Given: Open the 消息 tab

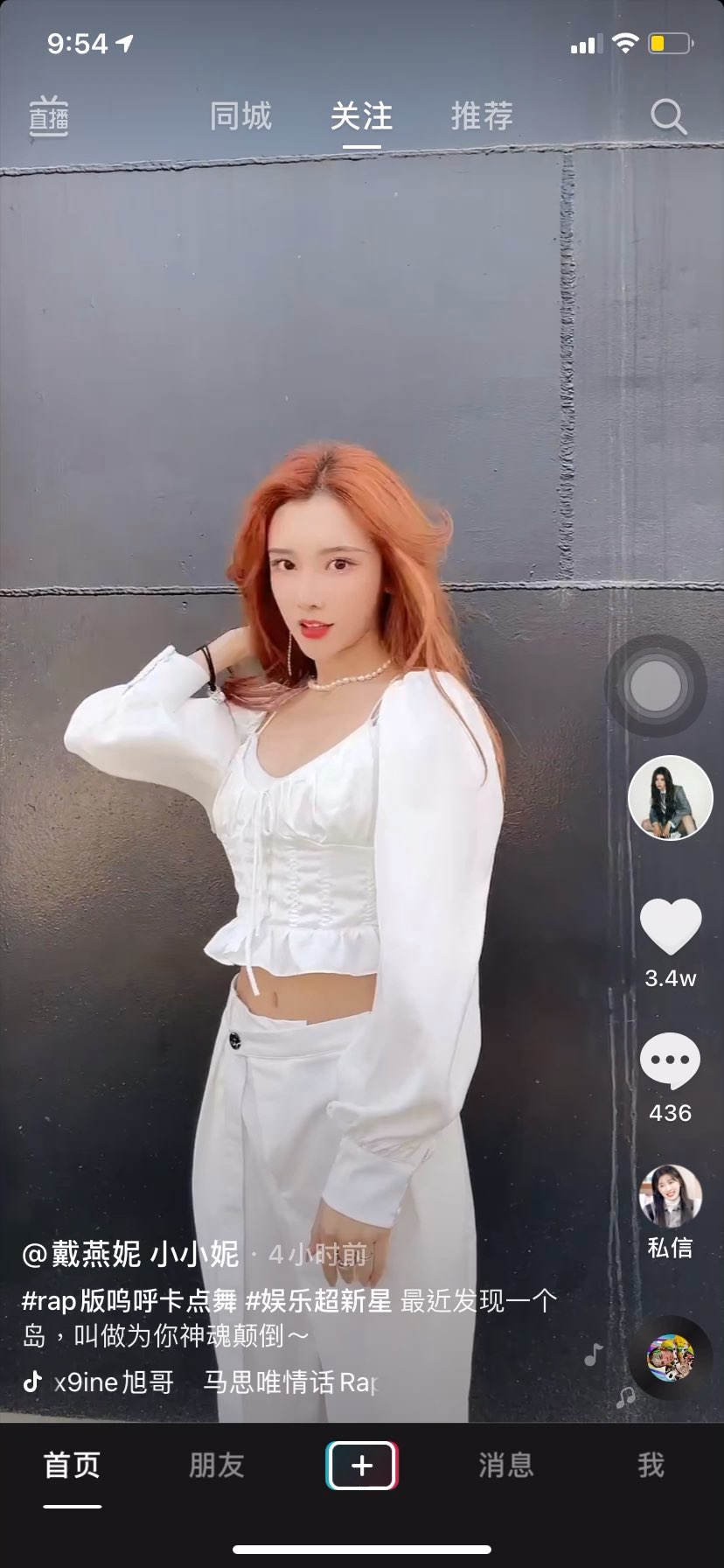Looking at the screenshot, I should click(506, 1466).
